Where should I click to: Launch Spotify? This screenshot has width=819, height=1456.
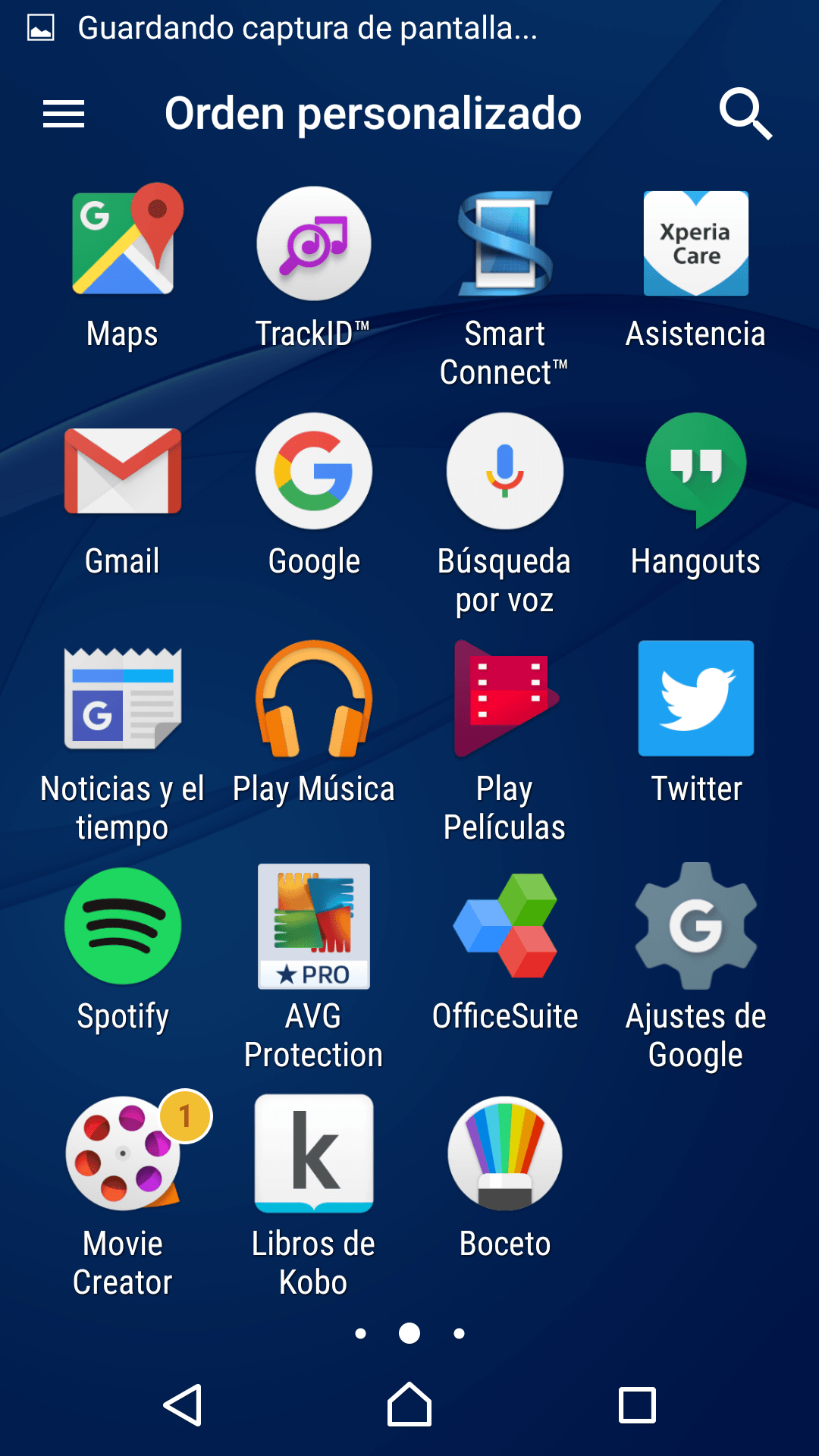pyautogui.click(x=123, y=926)
